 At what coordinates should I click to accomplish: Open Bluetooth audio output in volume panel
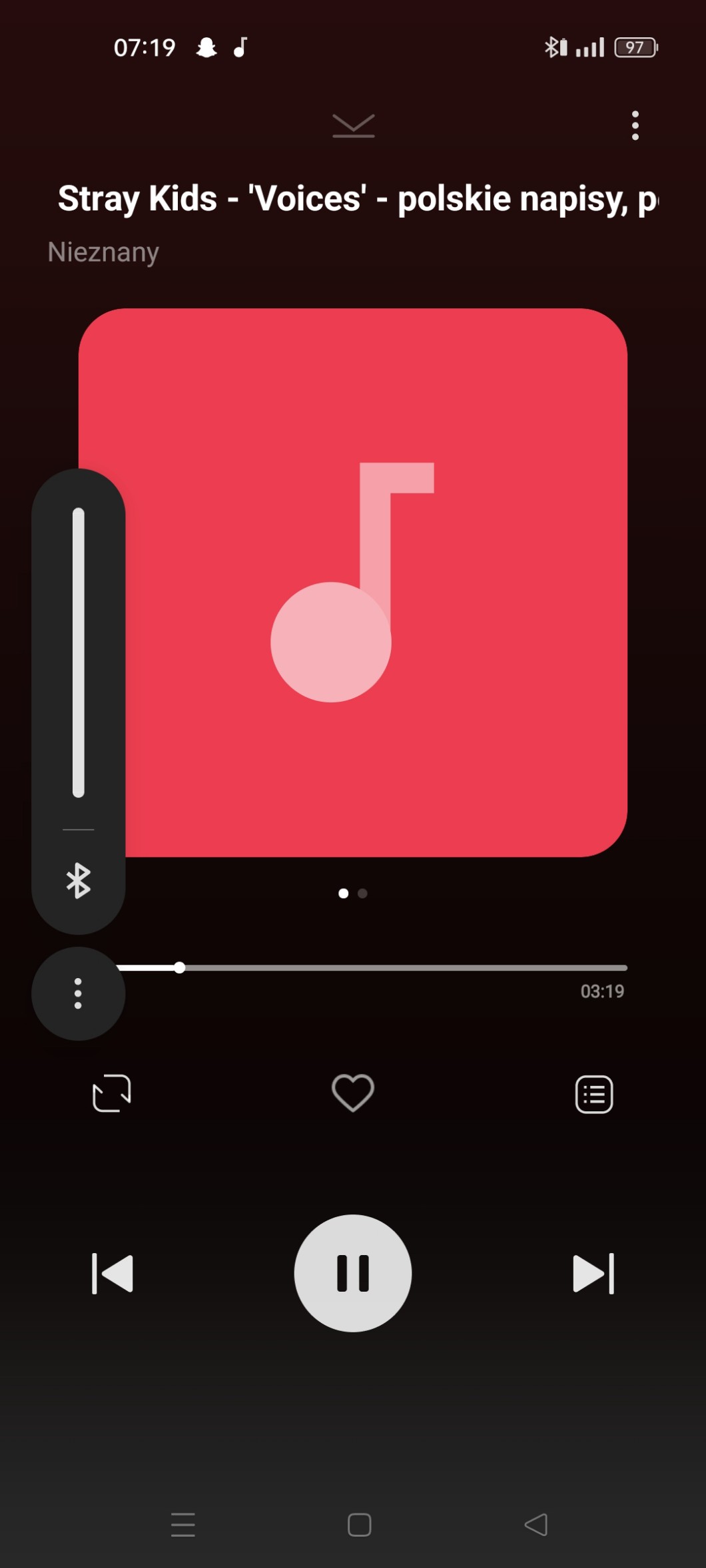pyautogui.click(x=79, y=880)
